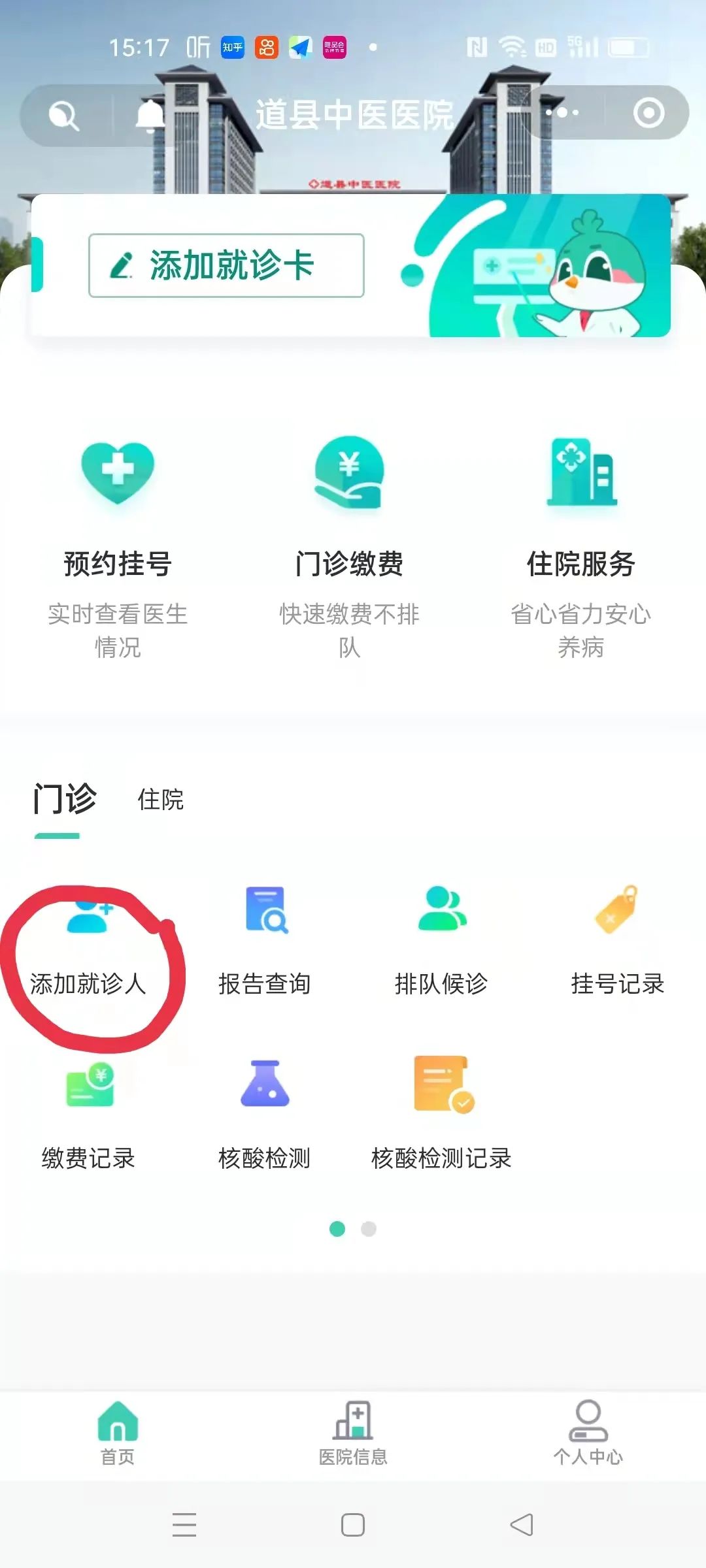706x1568 pixels.
Task: View 挂号记录 registration records
Action: click(x=617, y=941)
